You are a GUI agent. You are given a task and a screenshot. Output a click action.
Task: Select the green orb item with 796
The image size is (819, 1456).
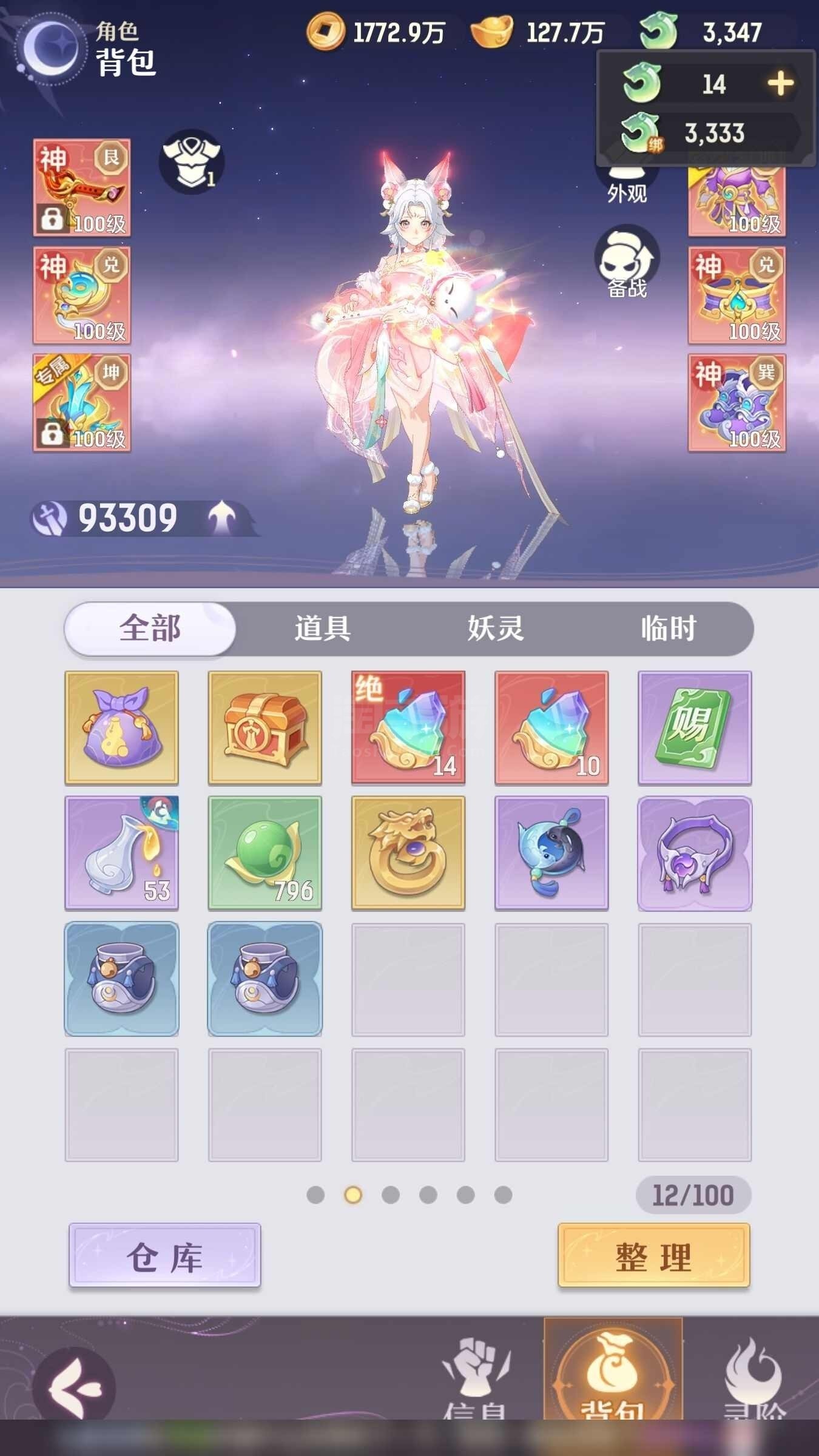[265, 853]
